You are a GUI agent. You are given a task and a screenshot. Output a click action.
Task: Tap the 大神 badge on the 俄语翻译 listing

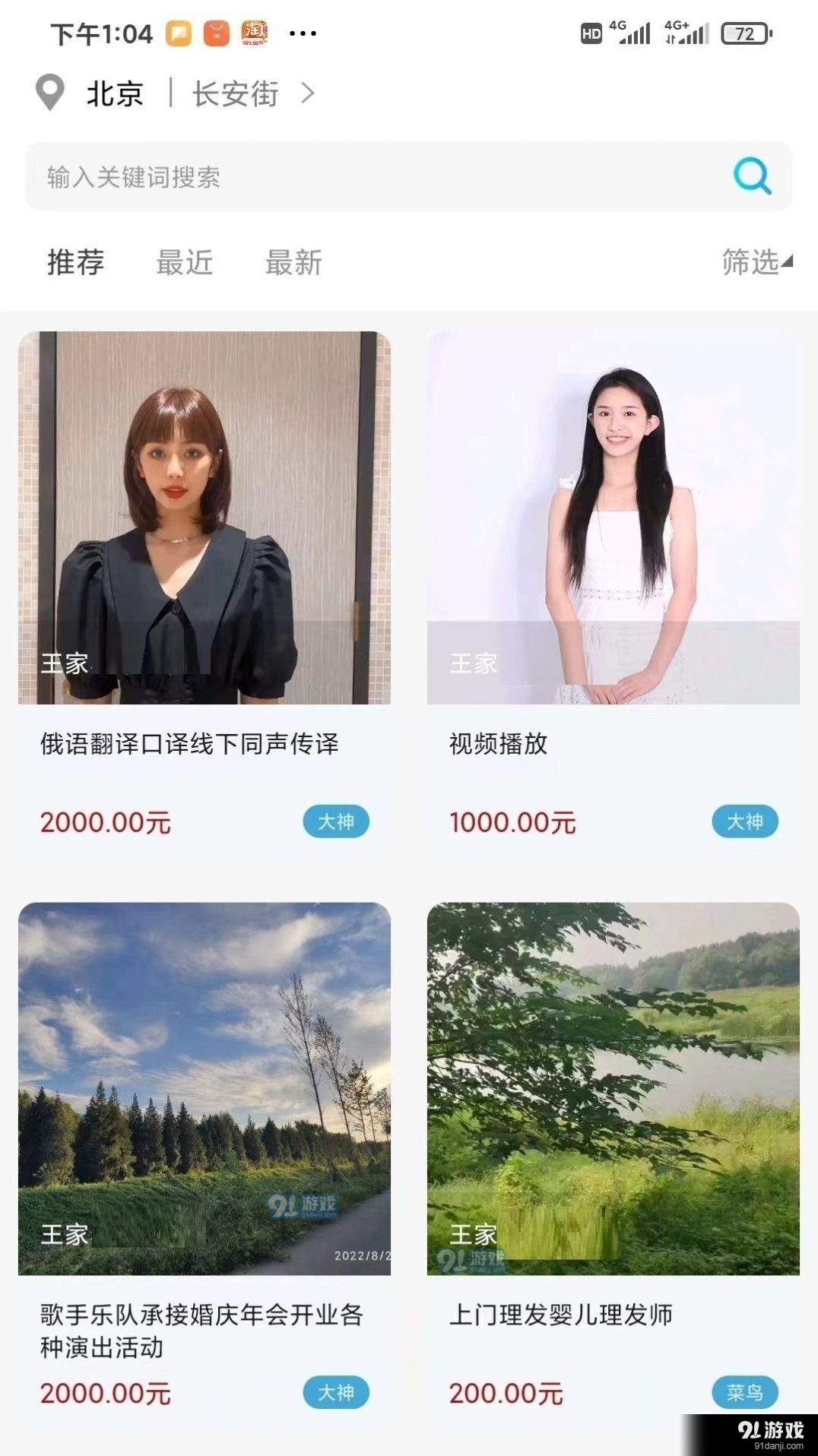coord(338,821)
